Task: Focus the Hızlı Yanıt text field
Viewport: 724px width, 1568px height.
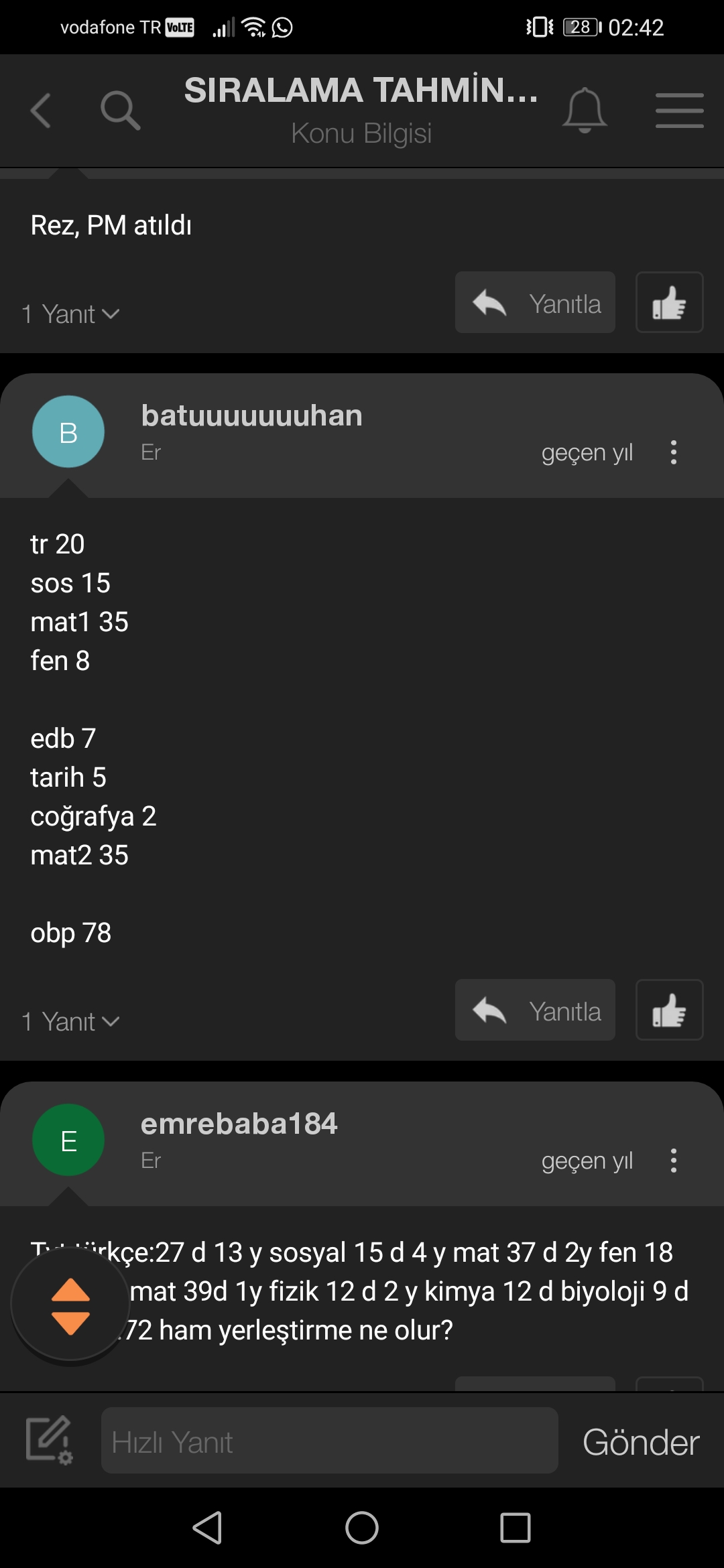Action: click(329, 1440)
